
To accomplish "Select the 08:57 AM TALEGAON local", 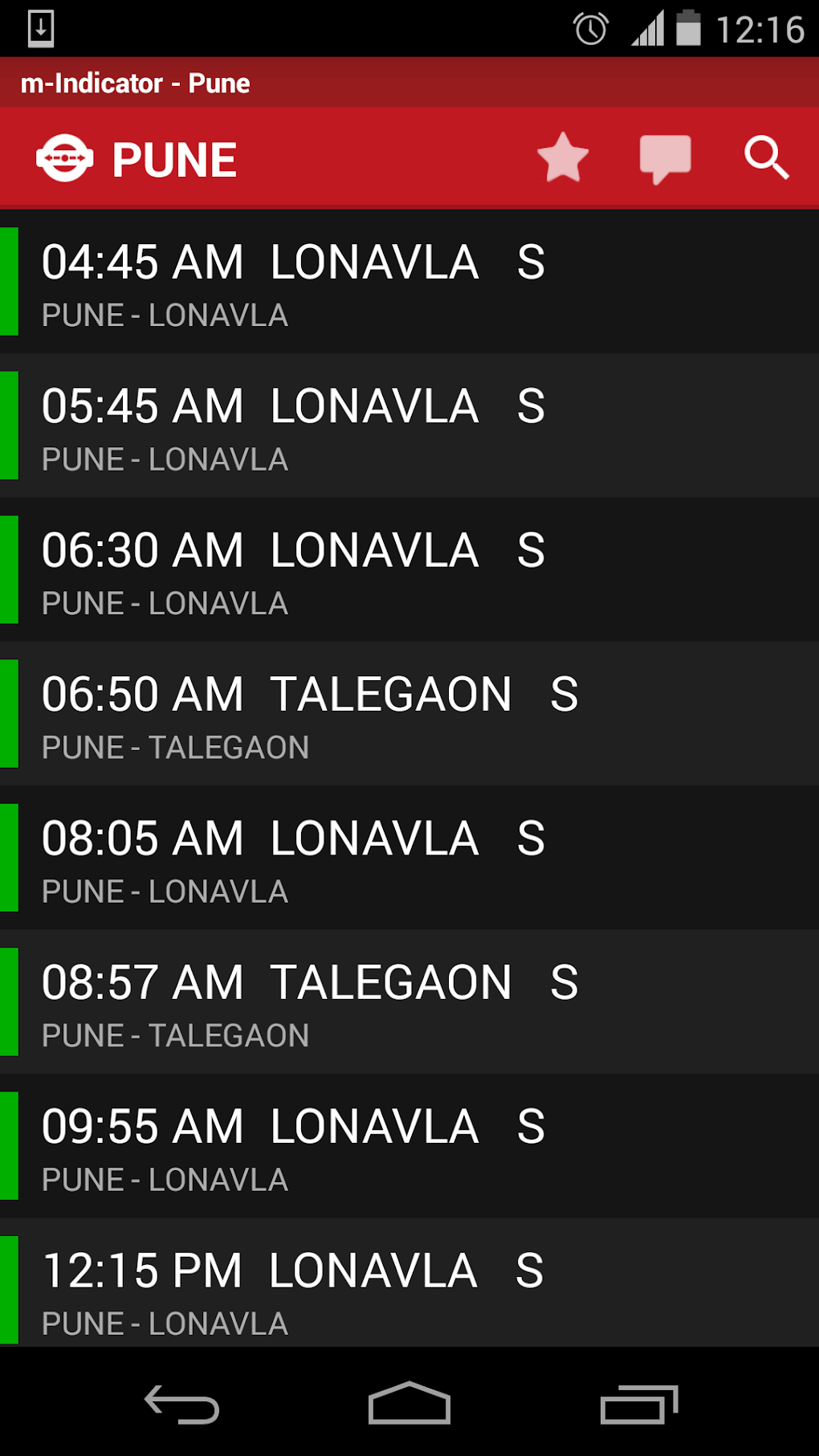I will (321, 1001).
